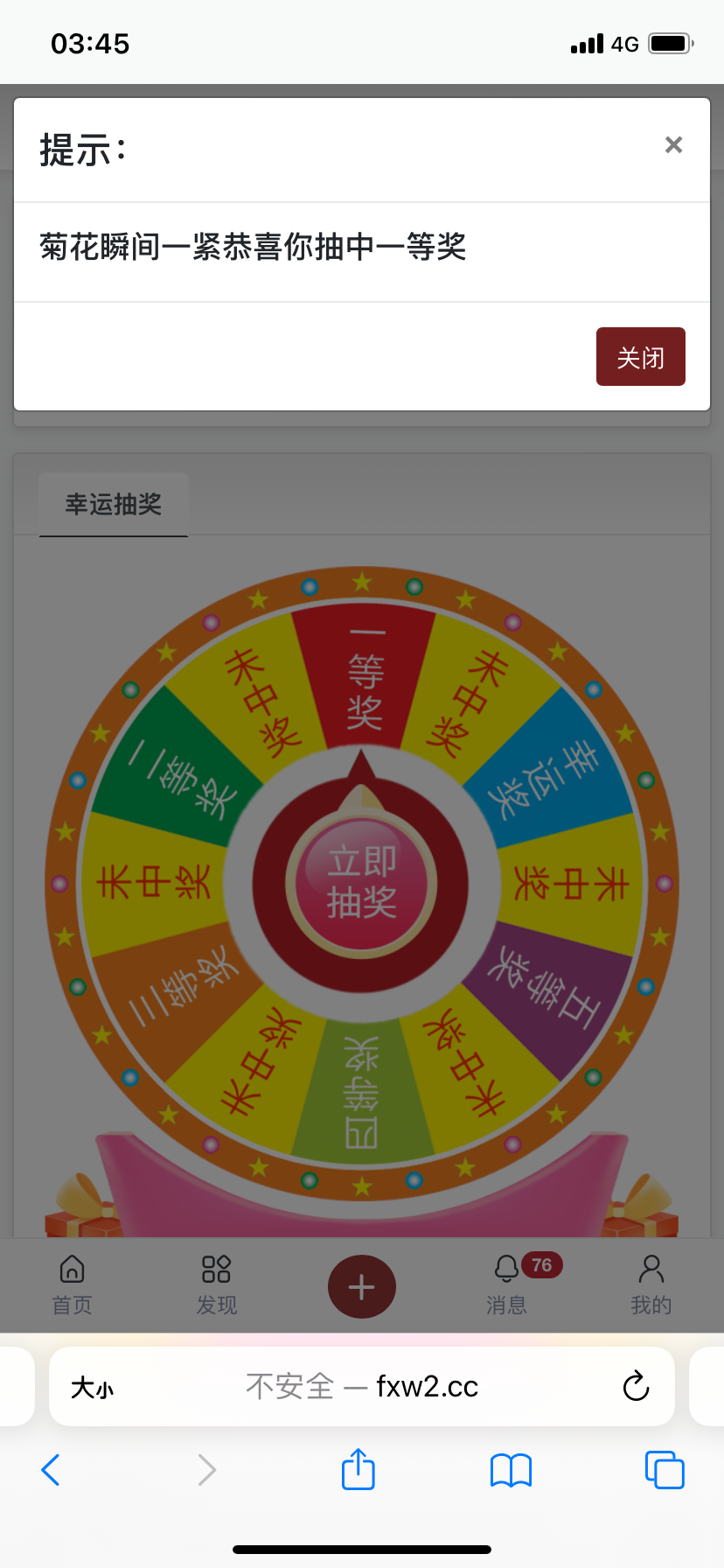Share this page from the browser
This screenshot has height=1568, width=724.
(358, 1469)
